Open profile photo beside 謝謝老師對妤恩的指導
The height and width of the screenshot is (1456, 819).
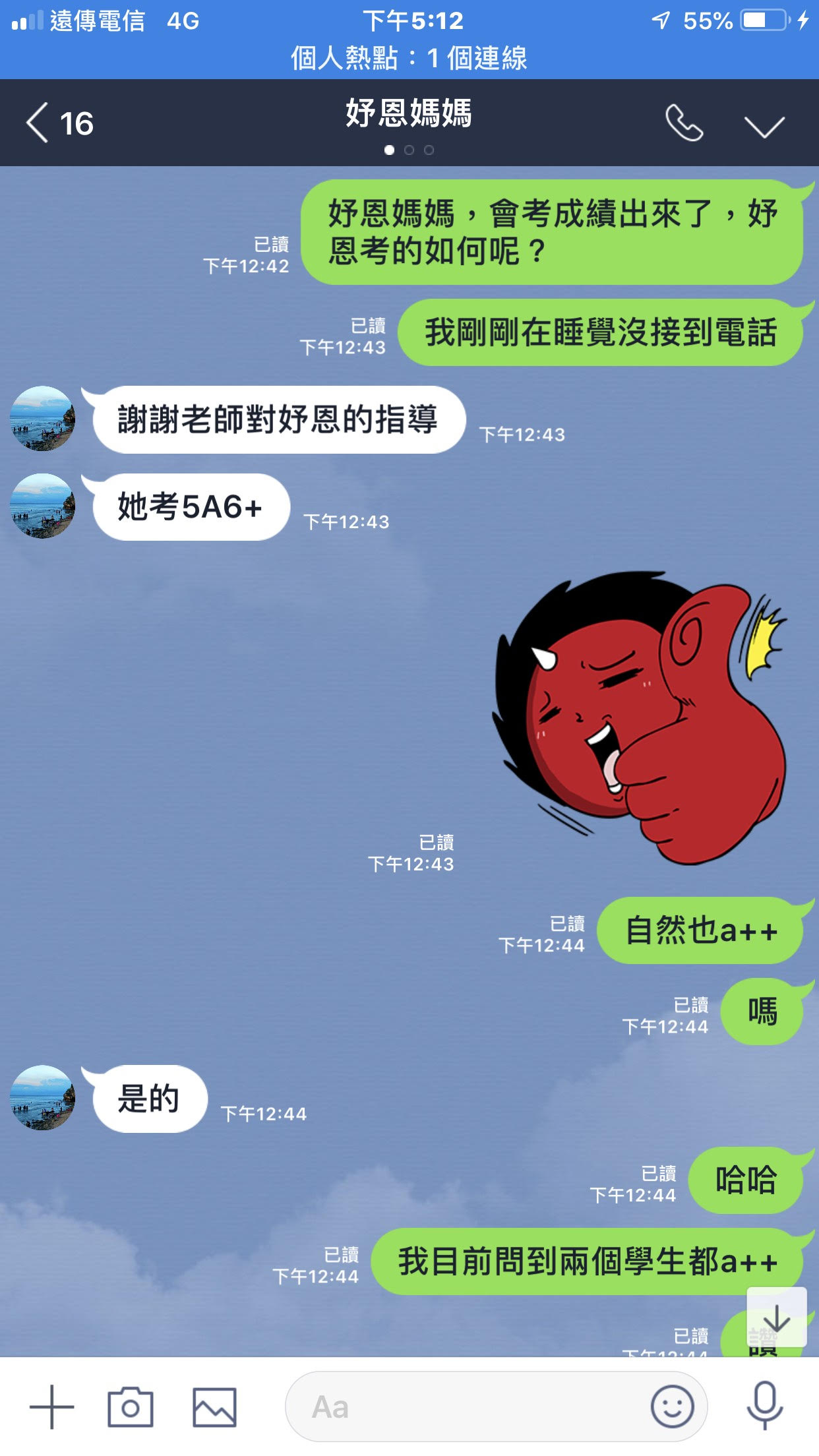pyautogui.click(x=43, y=419)
